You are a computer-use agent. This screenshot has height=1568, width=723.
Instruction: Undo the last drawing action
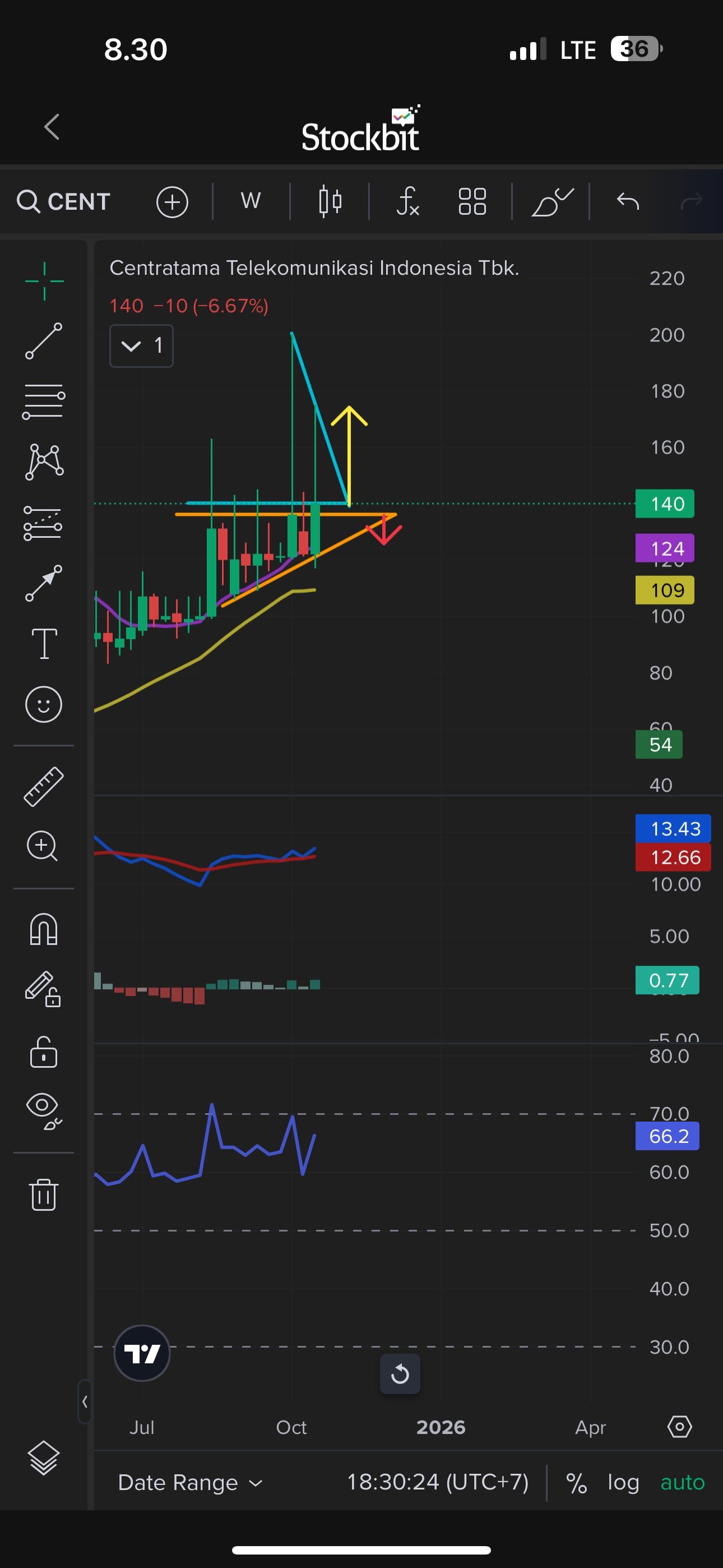coord(628,201)
